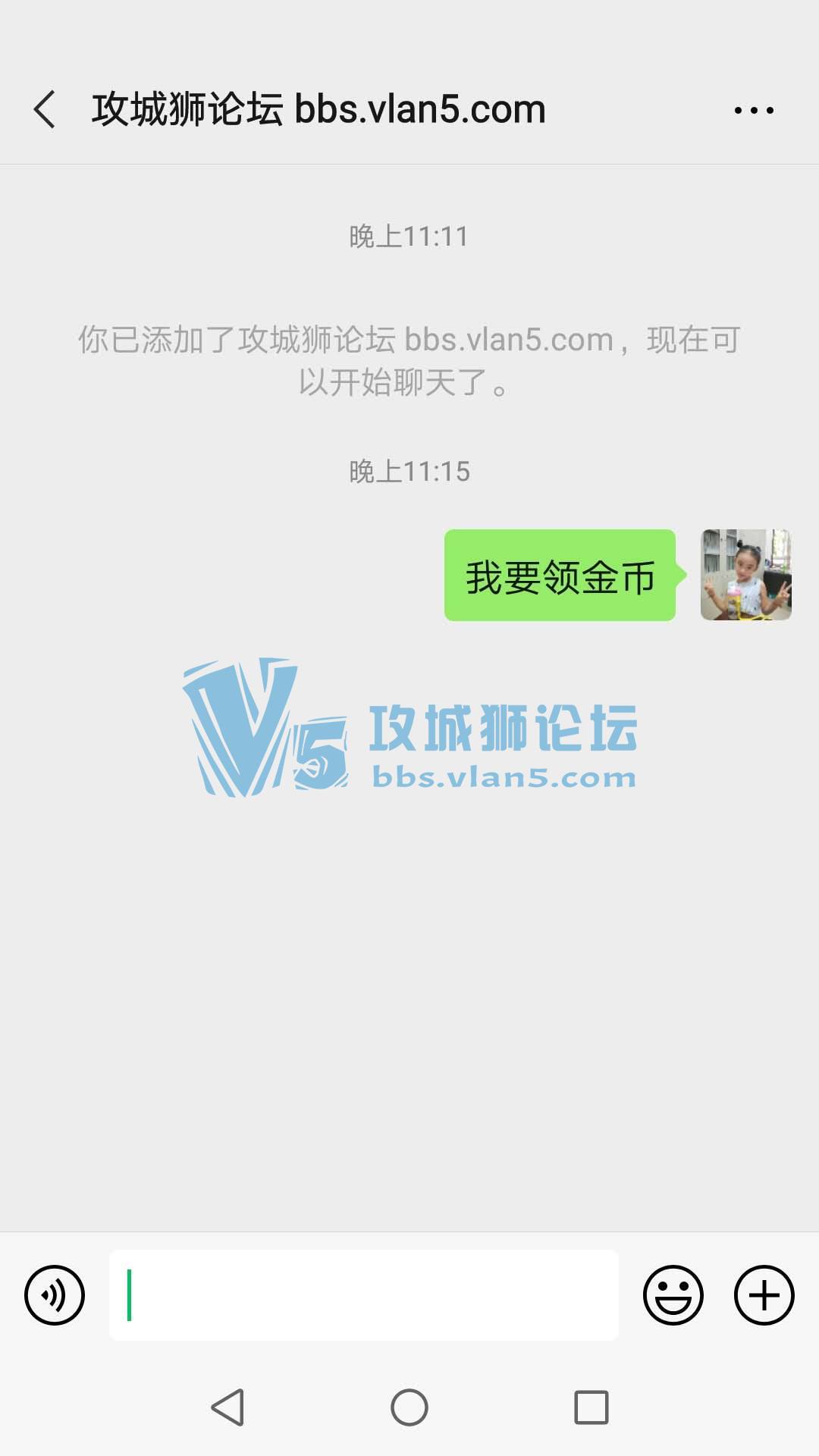Open recent apps from navigation bar
The height and width of the screenshot is (1456, 819).
pos(591,1407)
